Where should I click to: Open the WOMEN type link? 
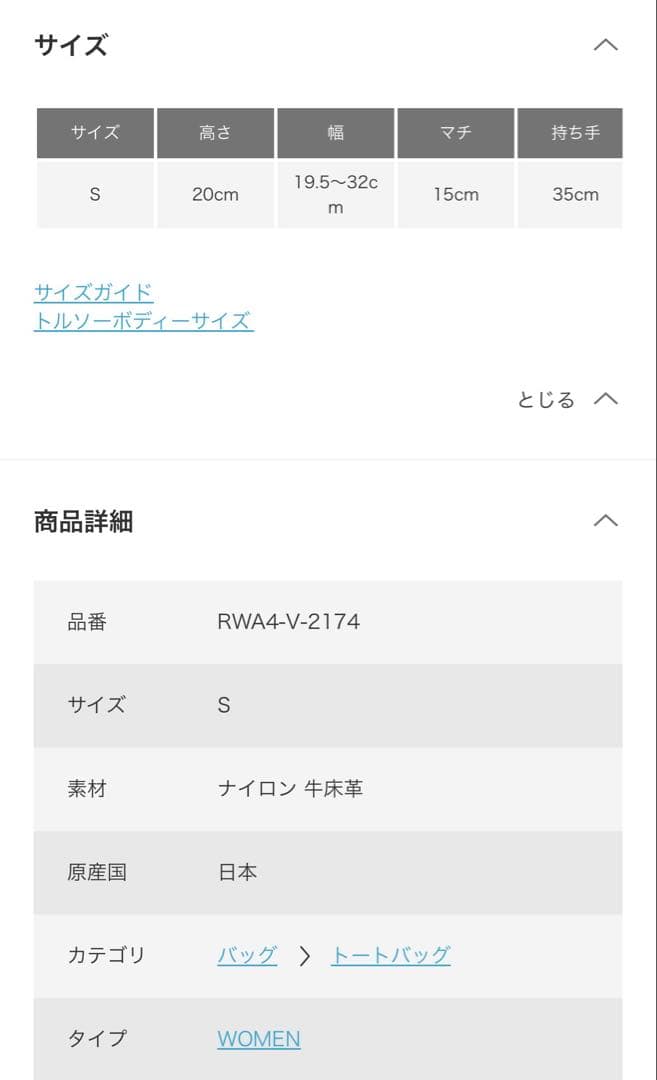pos(258,1039)
